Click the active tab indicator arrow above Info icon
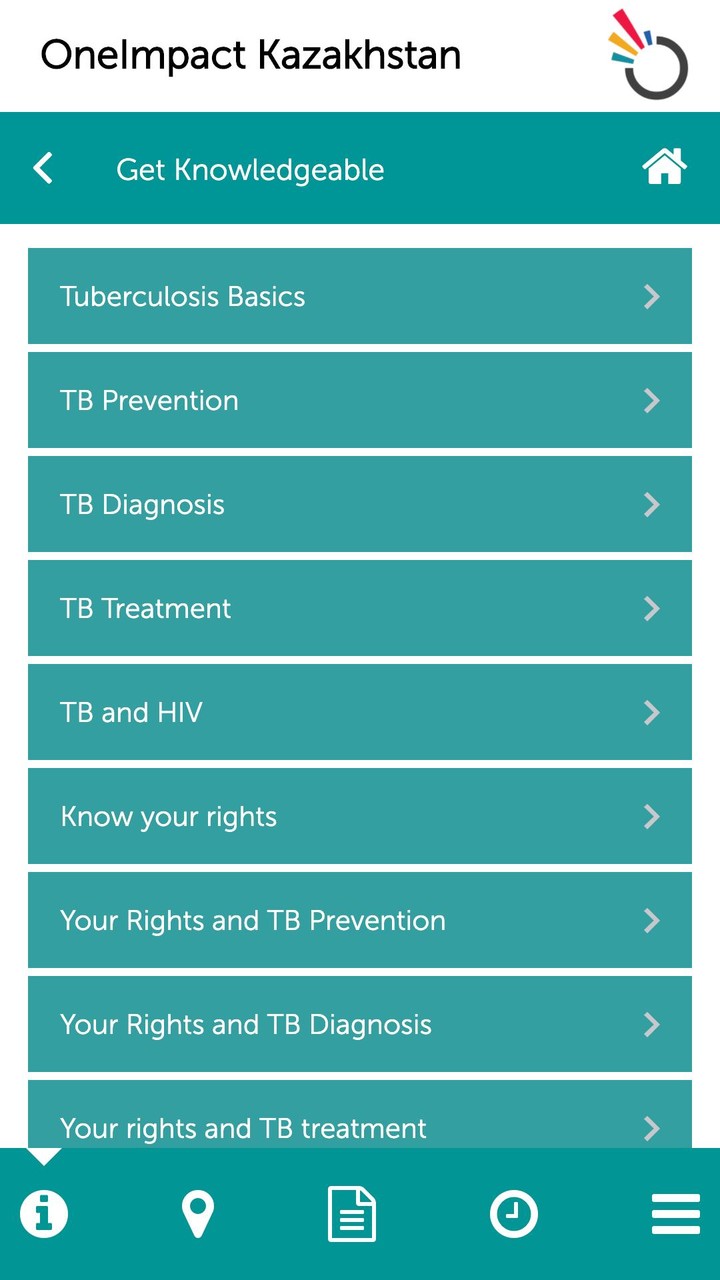The height and width of the screenshot is (1280, 720). click(x=43, y=1157)
